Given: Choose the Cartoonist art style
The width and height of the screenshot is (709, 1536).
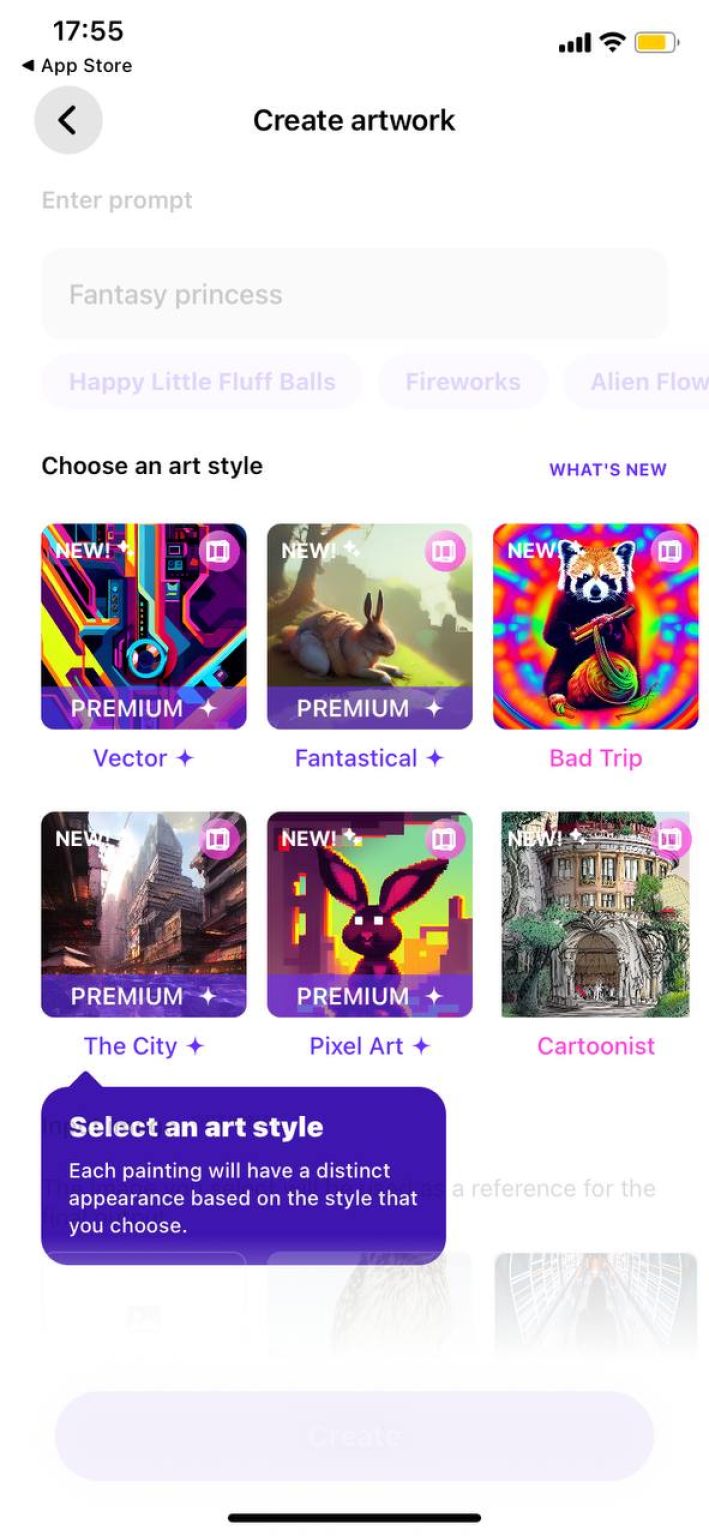Looking at the screenshot, I should (595, 914).
